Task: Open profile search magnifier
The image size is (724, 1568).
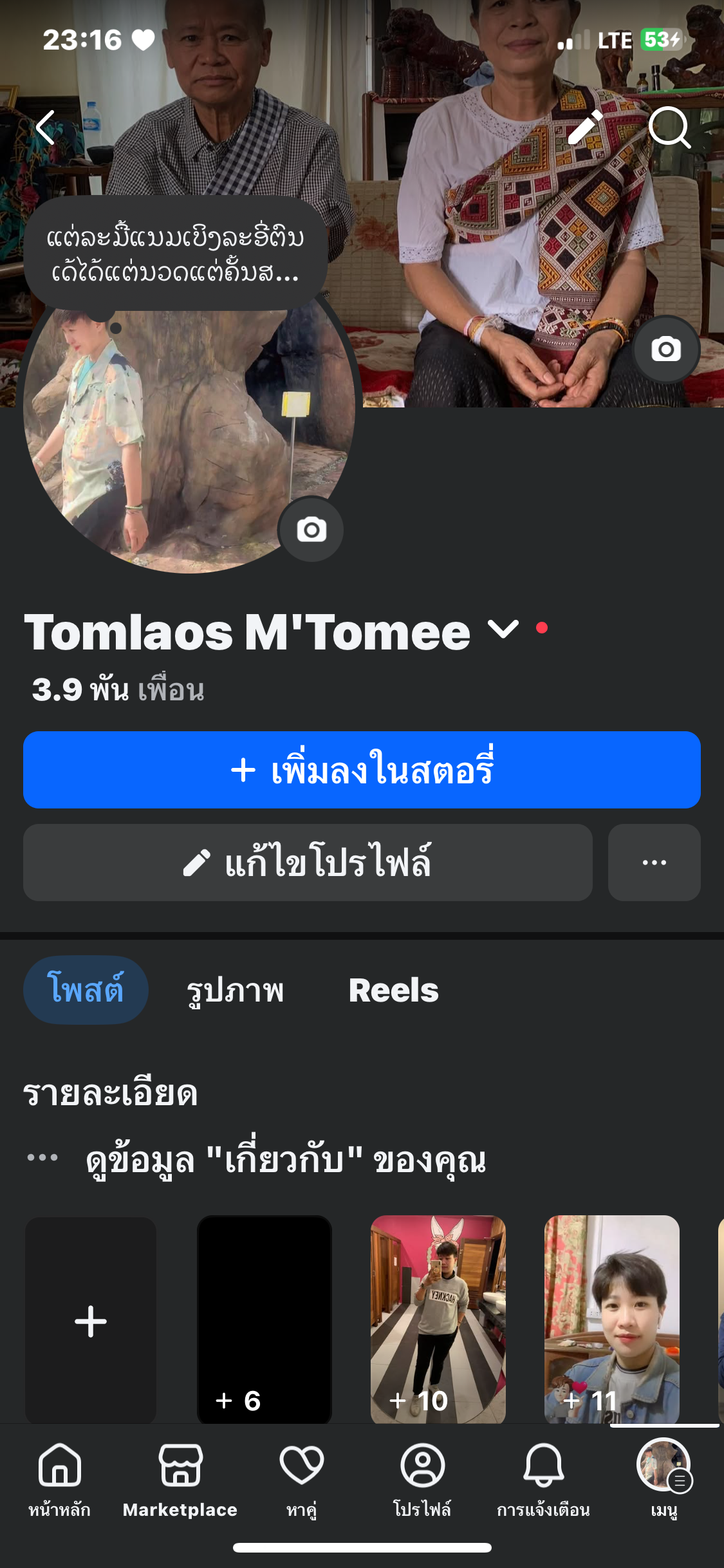Action: (669, 127)
